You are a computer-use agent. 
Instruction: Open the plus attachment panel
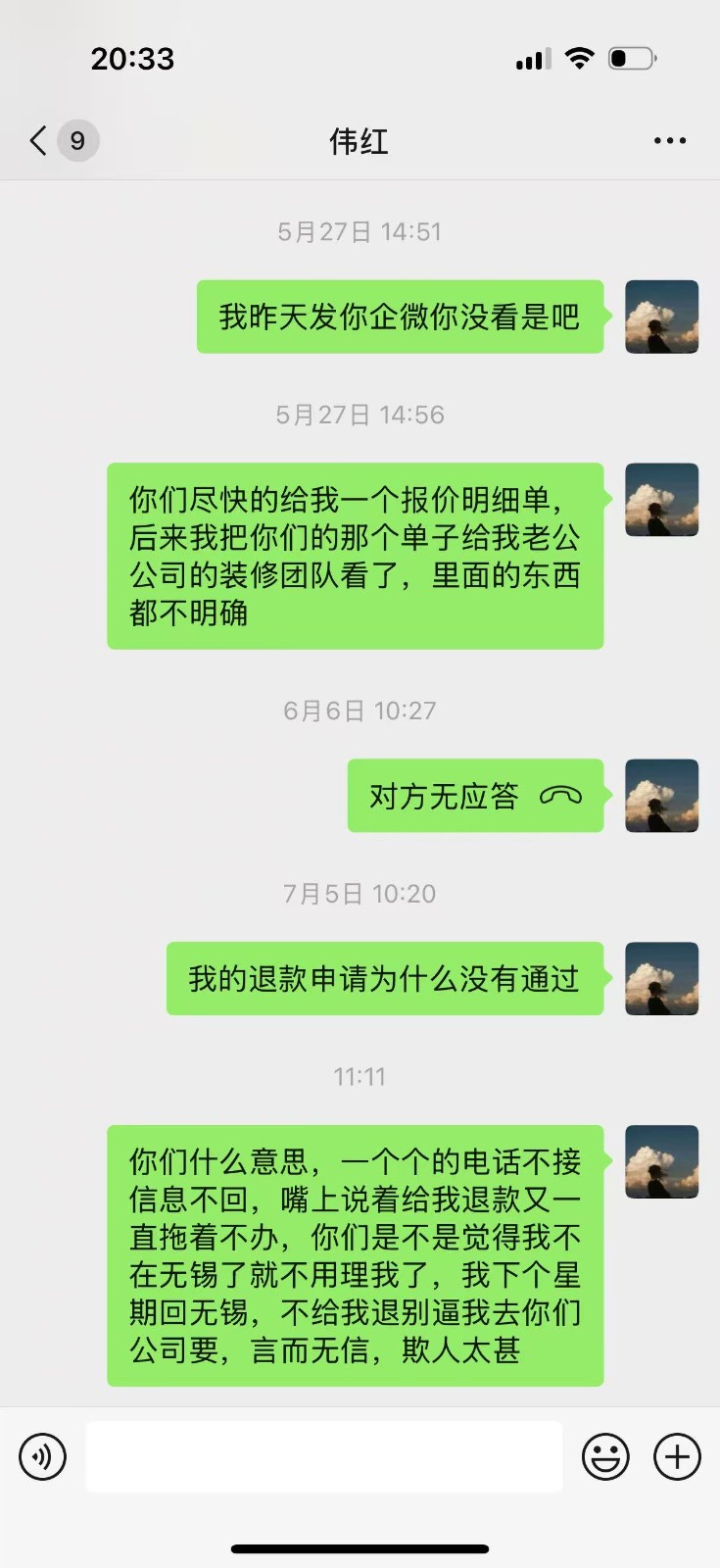tap(677, 1456)
